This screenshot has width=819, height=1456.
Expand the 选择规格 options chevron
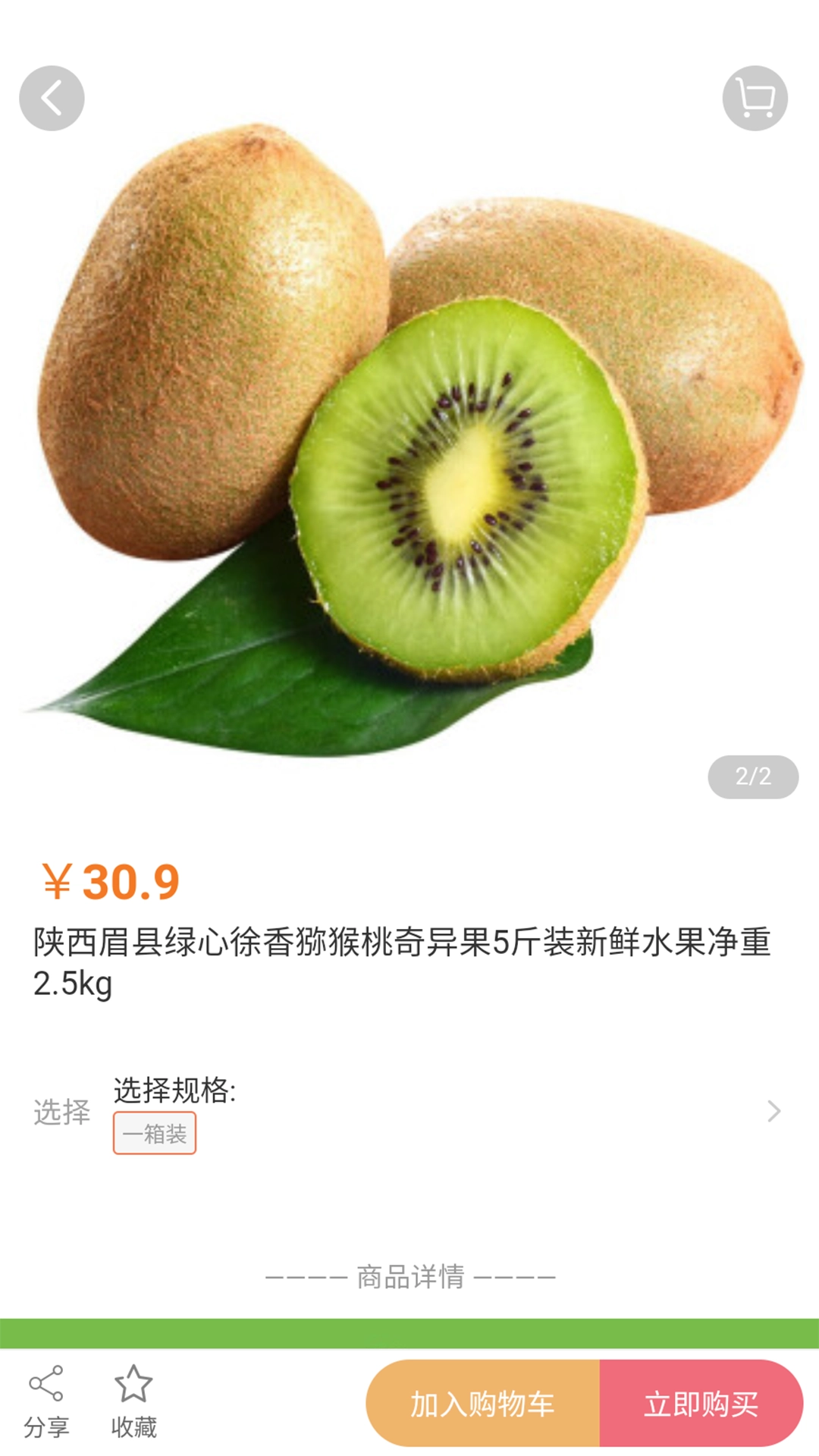click(x=773, y=1111)
